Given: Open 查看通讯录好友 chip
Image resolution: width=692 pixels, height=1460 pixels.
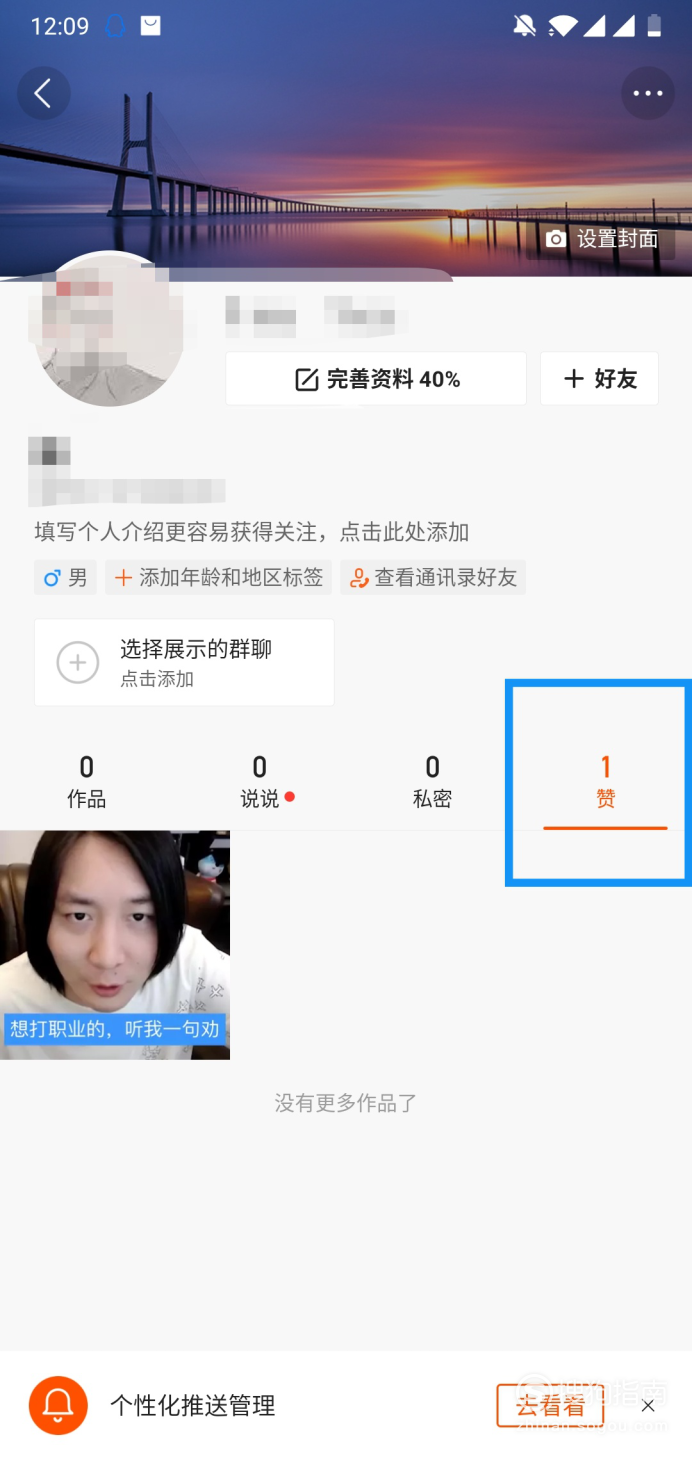Looking at the screenshot, I should [x=432, y=578].
